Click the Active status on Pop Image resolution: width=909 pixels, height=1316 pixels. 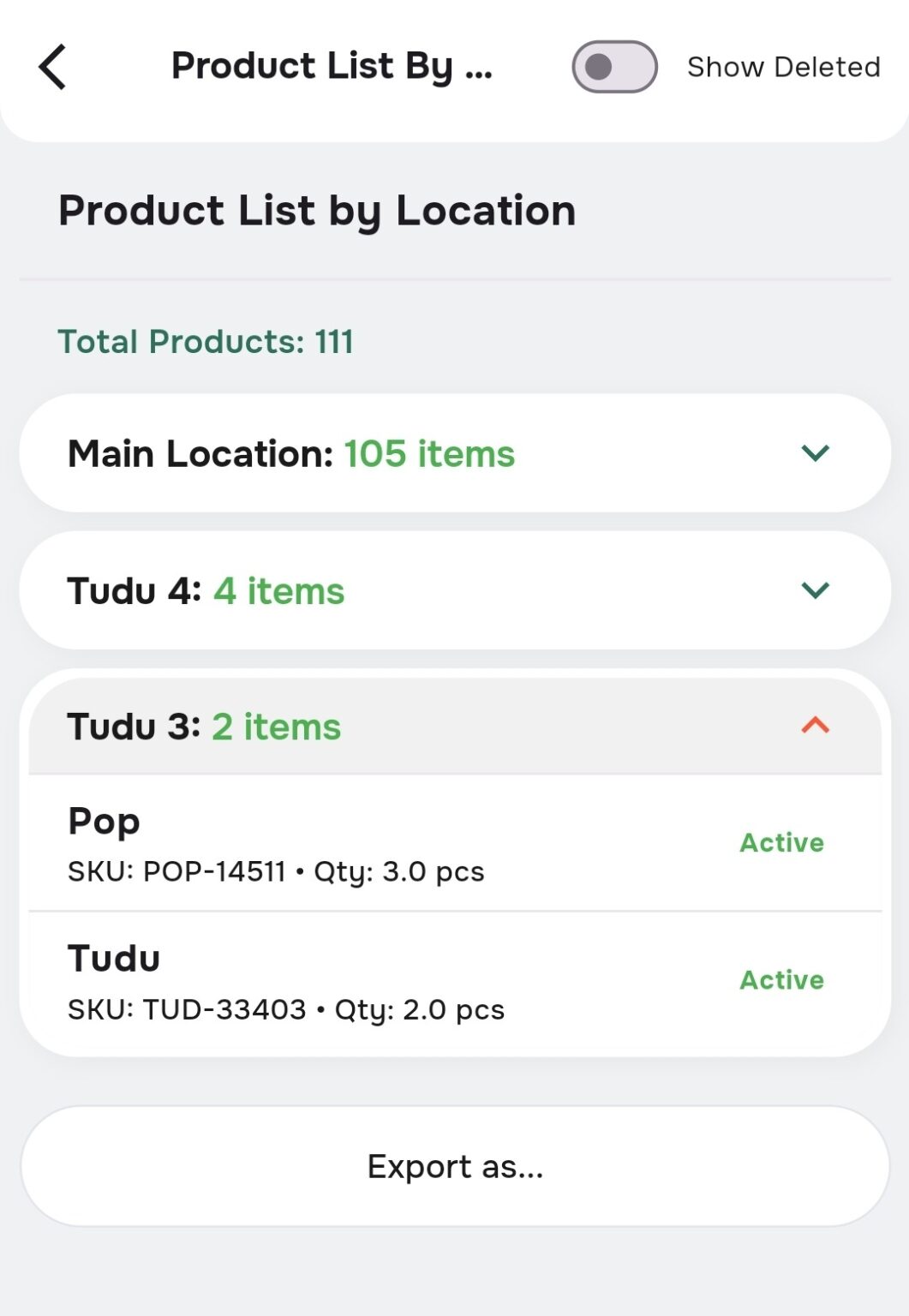point(781,842)
